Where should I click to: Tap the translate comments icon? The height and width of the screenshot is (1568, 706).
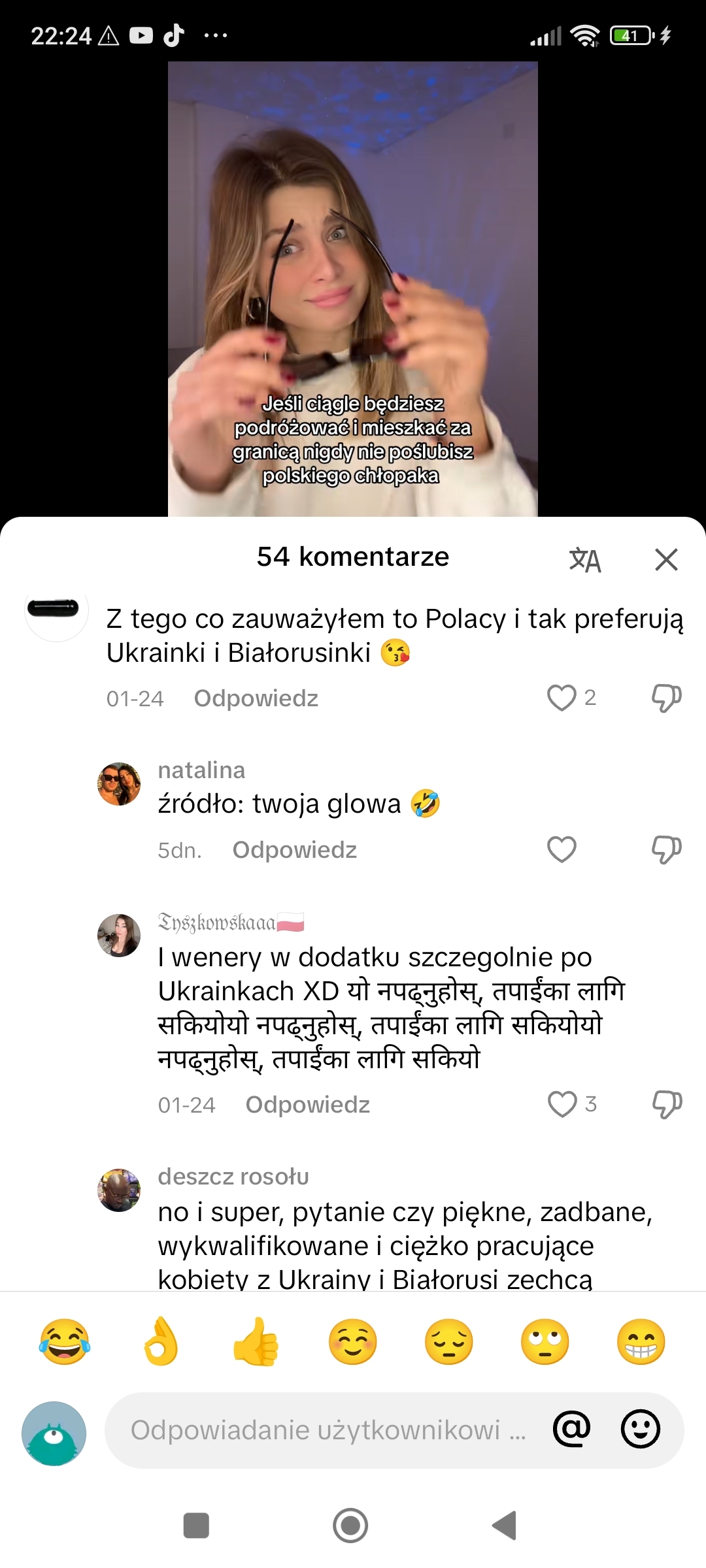[x=585, y=560]
